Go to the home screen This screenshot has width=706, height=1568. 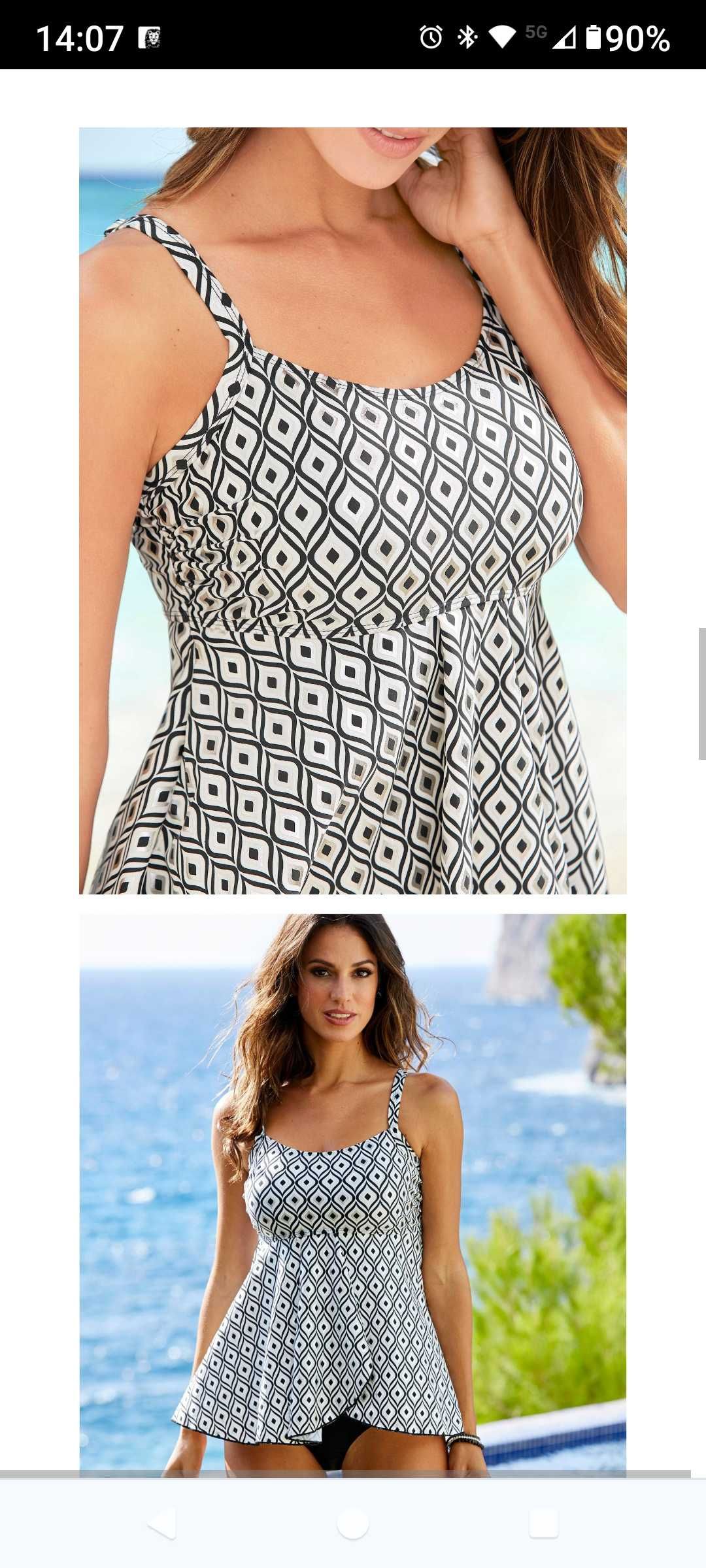pyautogui.click(x=353, y=1524)
